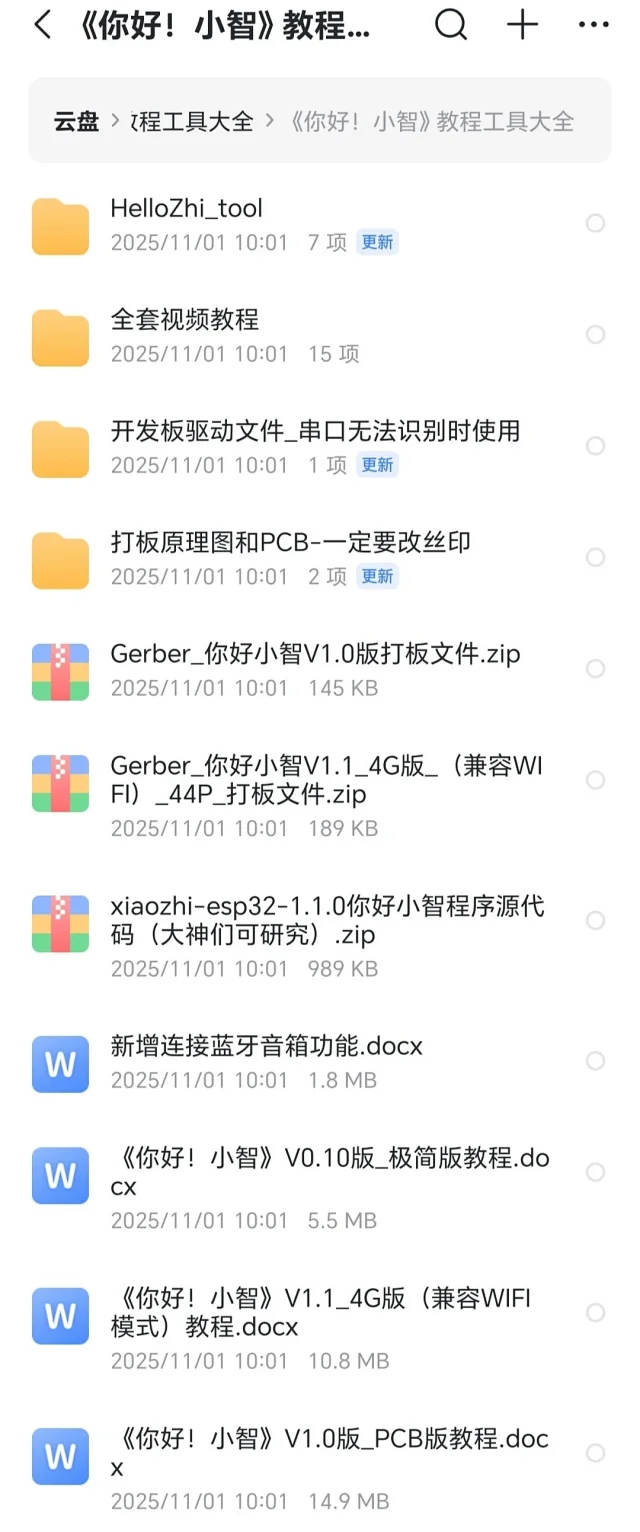Open the HelloZhi_tool folder
The image size is (640, 1532).
[x=186, y=209]
